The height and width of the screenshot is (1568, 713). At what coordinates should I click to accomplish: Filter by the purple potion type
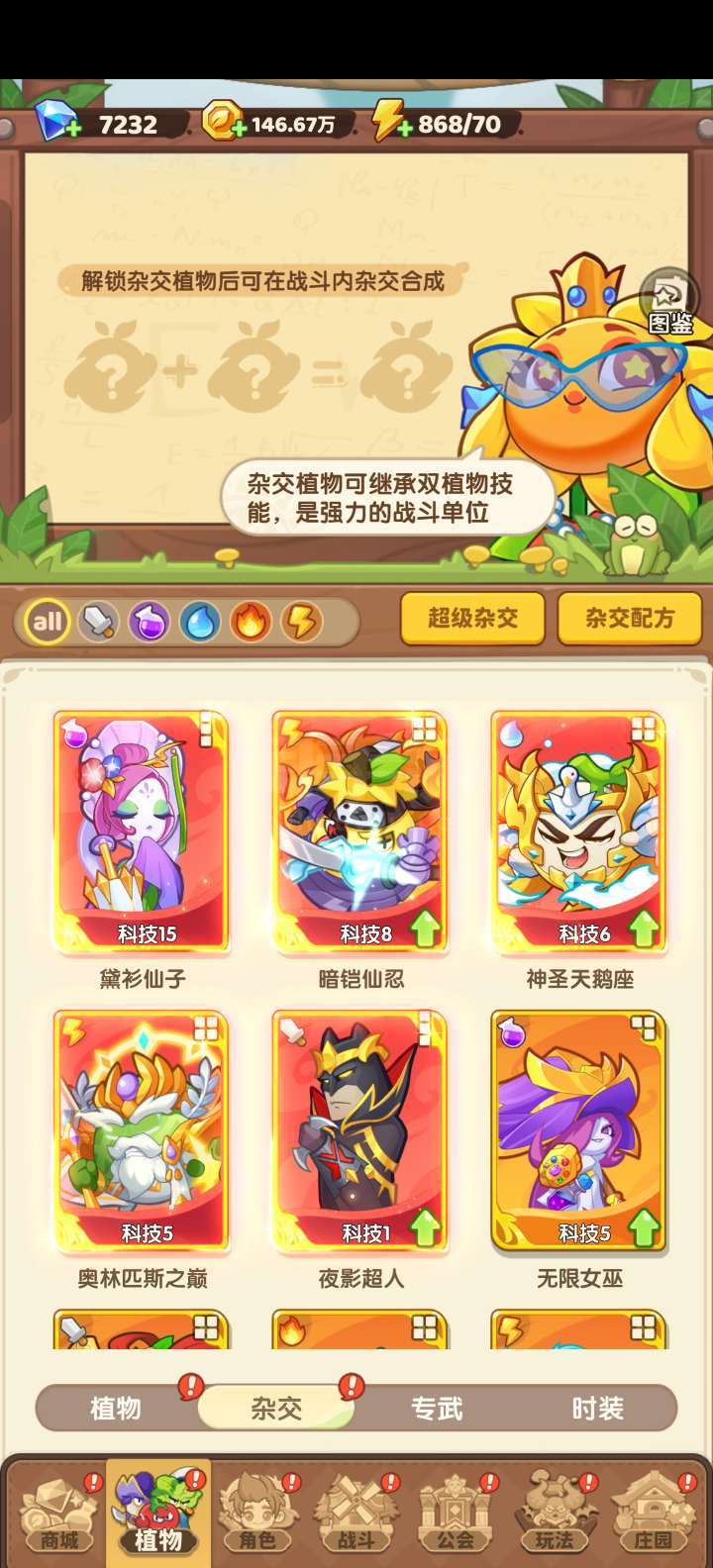coord(149,623)
